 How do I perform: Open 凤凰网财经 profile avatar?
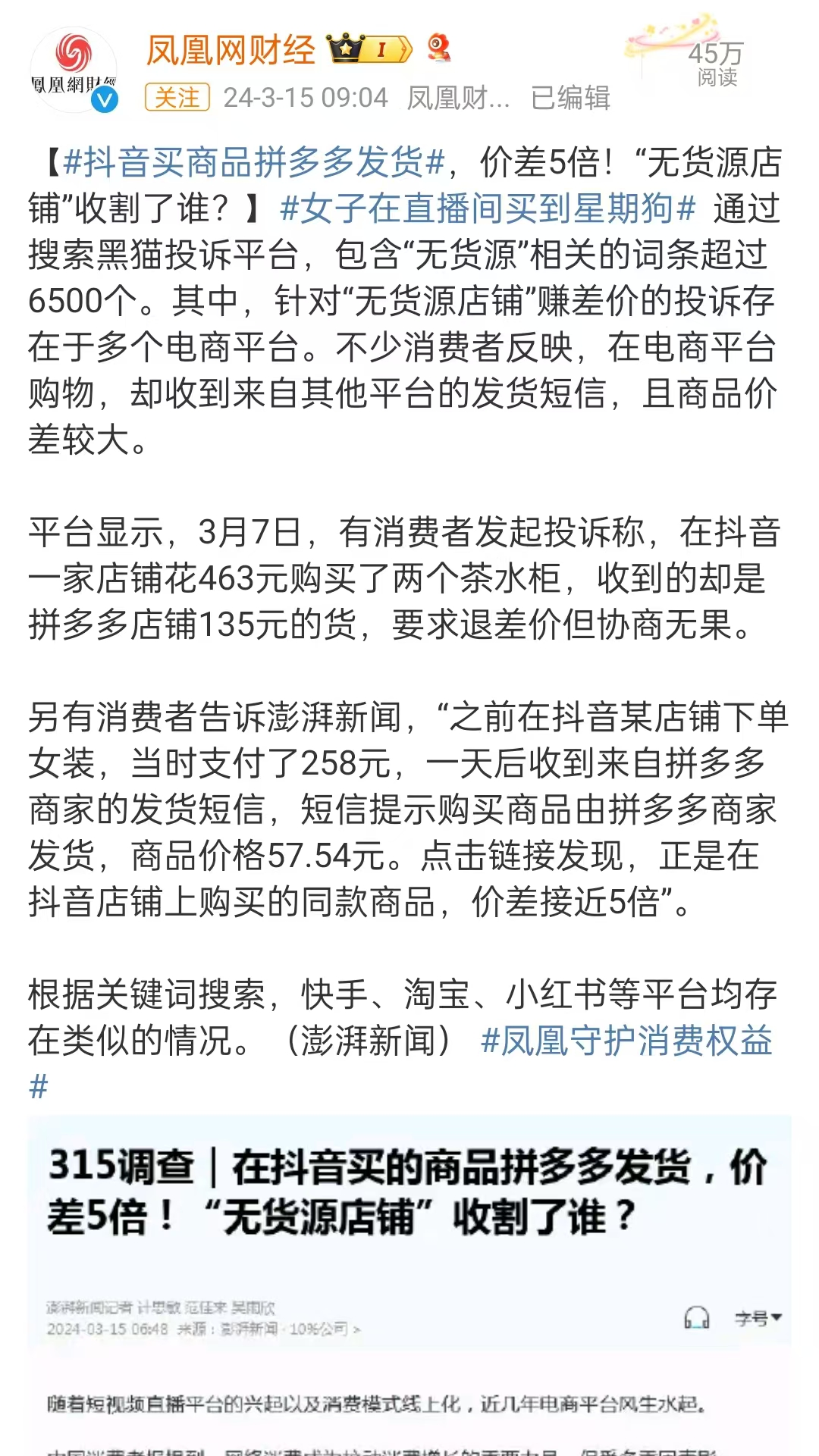click(x=74, y=70)
